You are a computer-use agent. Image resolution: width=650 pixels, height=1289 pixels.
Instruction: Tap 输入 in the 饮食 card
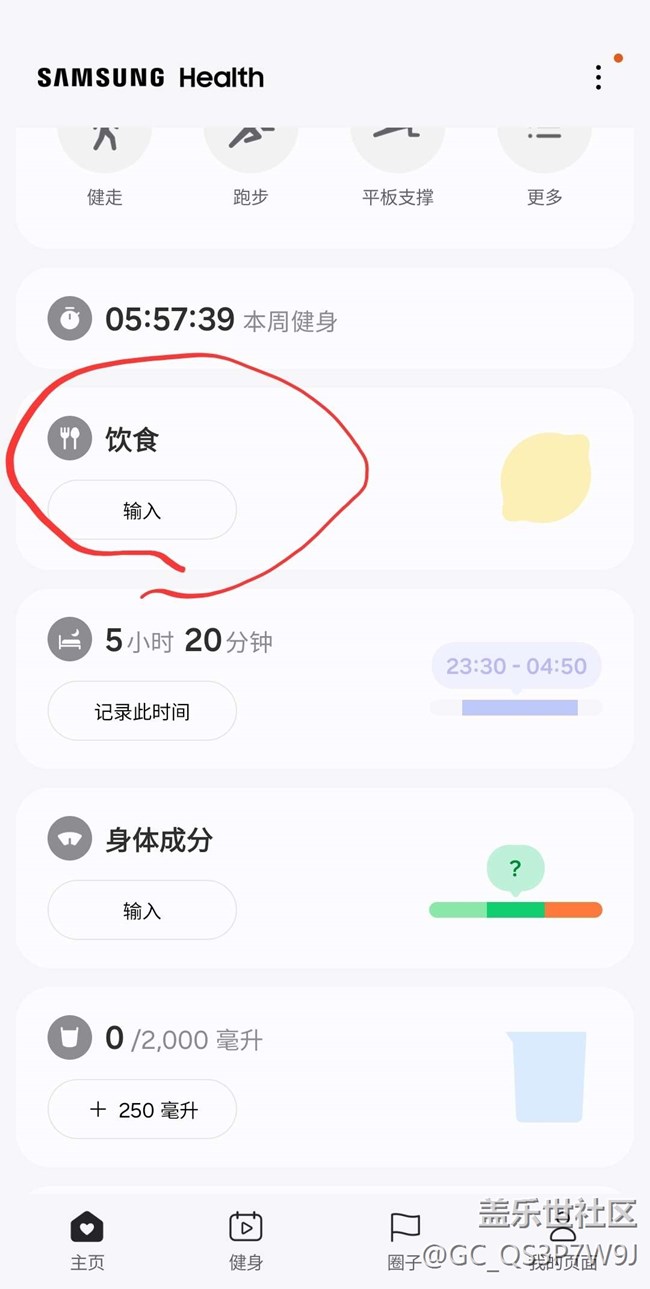point(142,511)
